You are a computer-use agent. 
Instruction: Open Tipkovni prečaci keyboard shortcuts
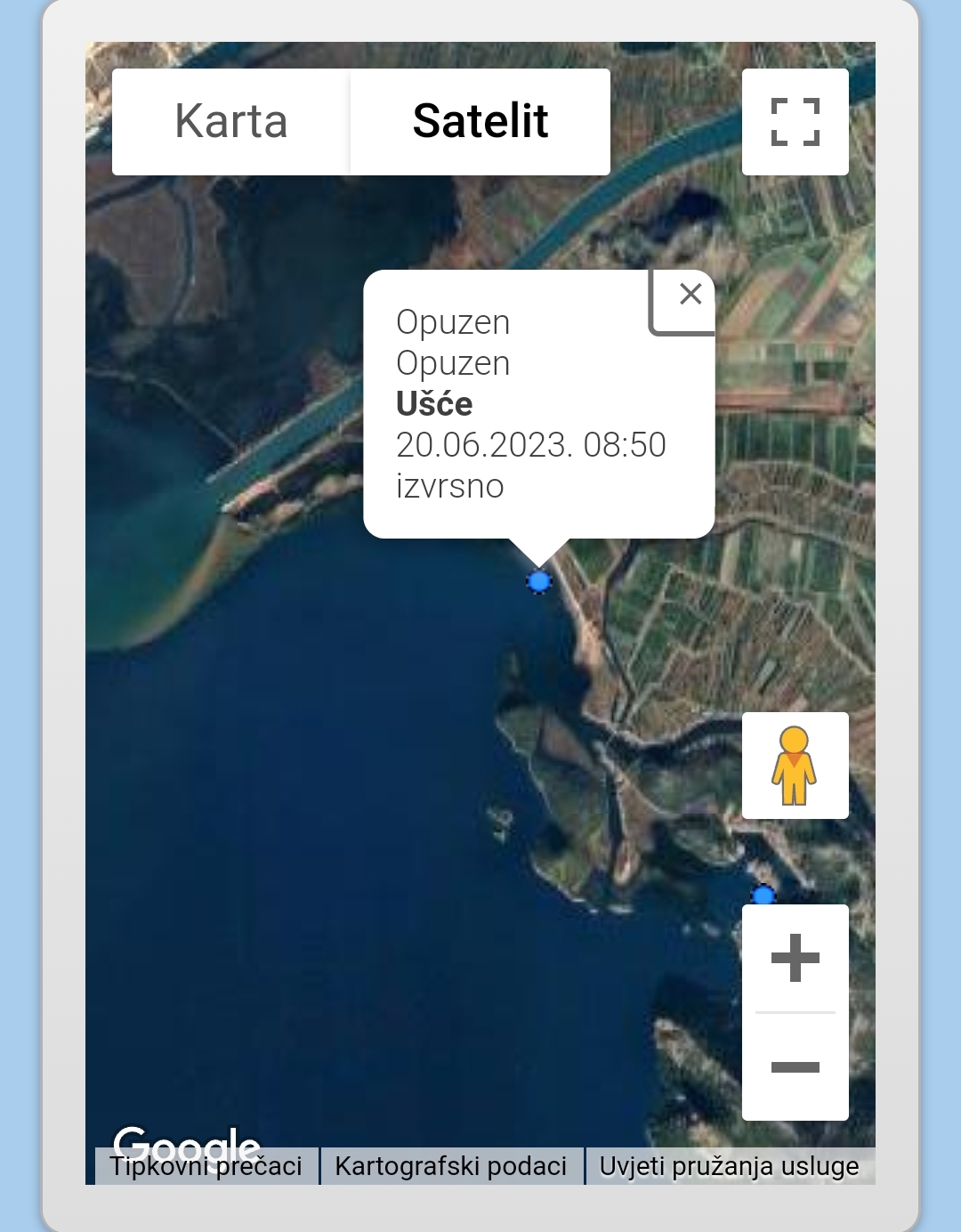[x=206, y=1166]
